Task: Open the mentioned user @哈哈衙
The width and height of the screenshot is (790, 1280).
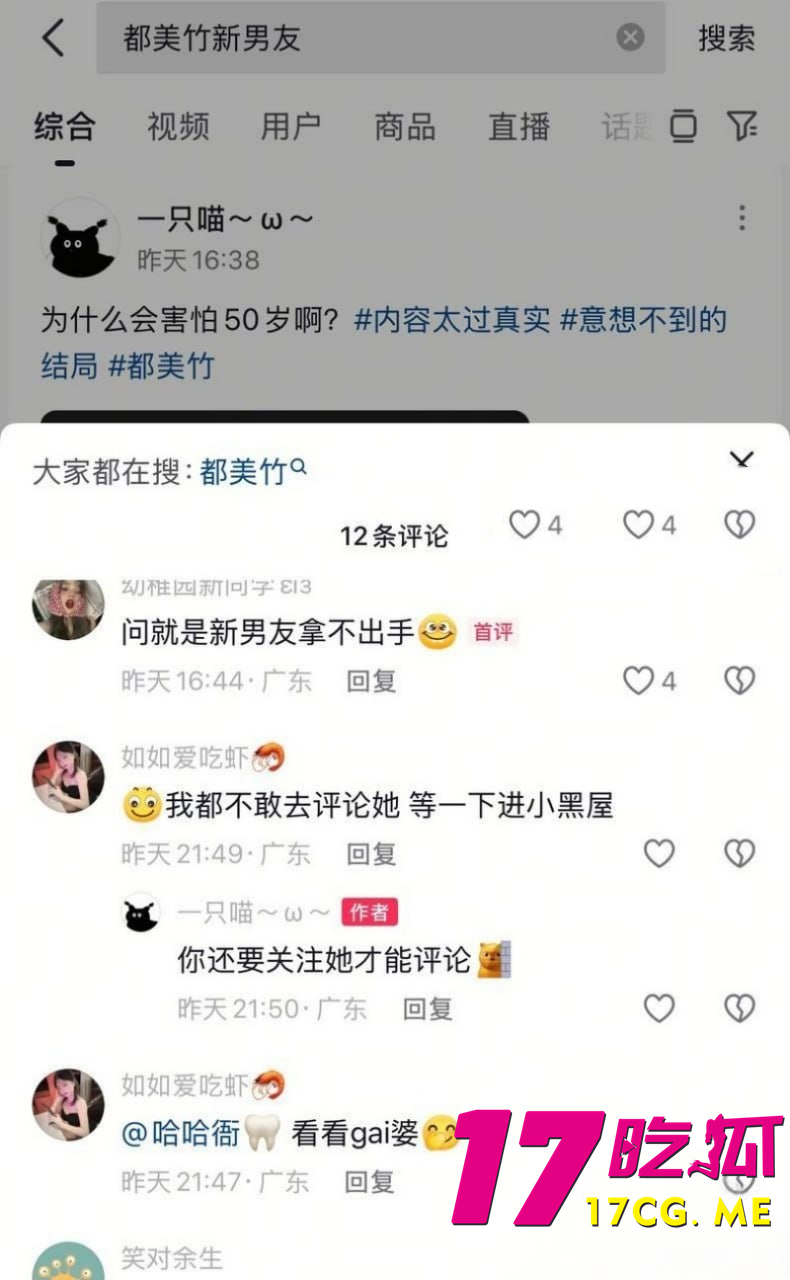Action: (x=181, y=1134)
